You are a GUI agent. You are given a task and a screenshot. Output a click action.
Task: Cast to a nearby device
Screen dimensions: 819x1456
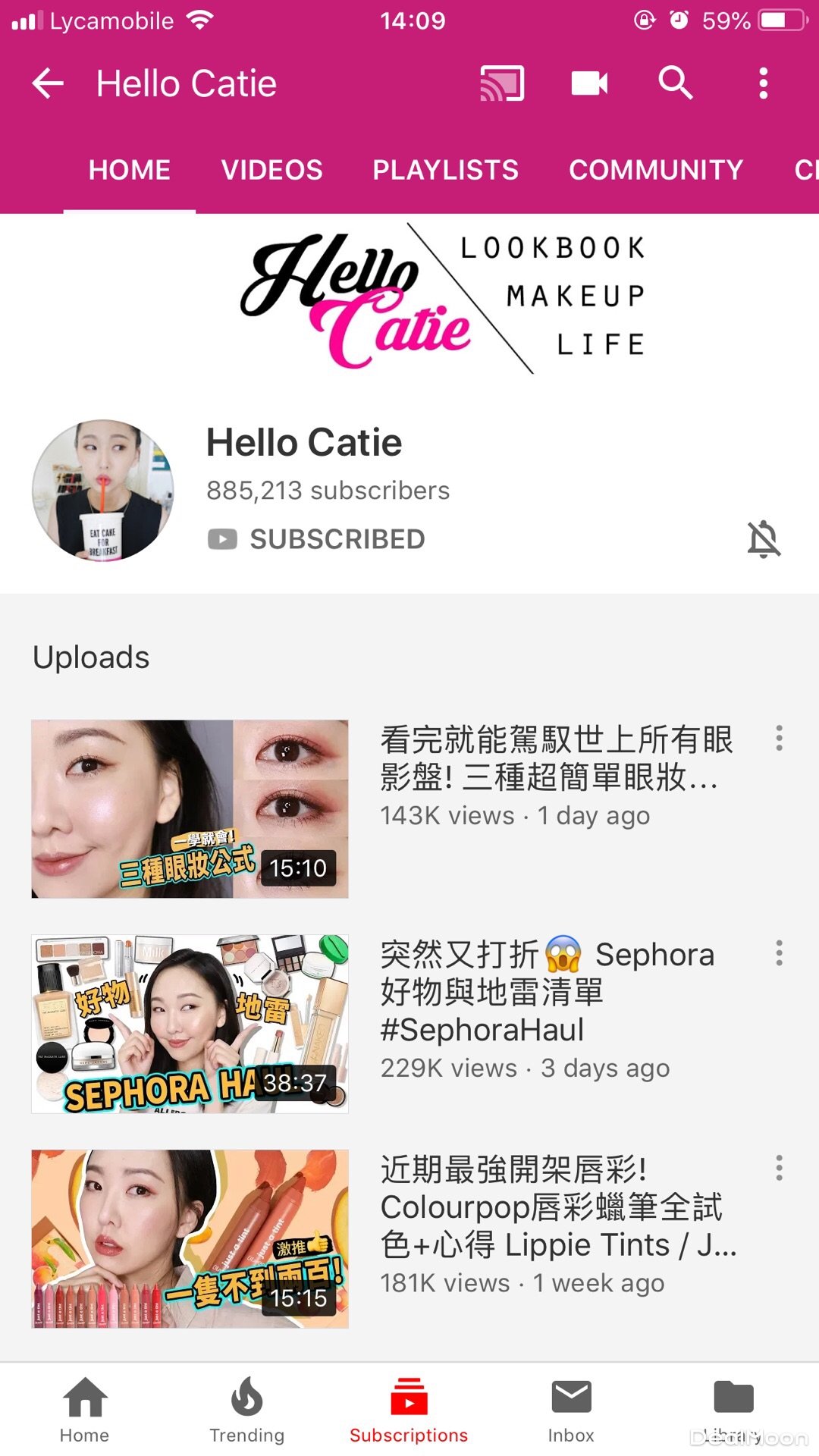click(x=502, y=83)
